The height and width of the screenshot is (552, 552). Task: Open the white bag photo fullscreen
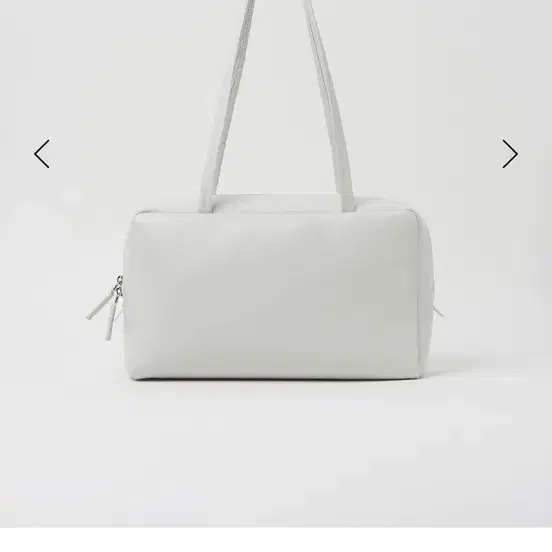276,263
